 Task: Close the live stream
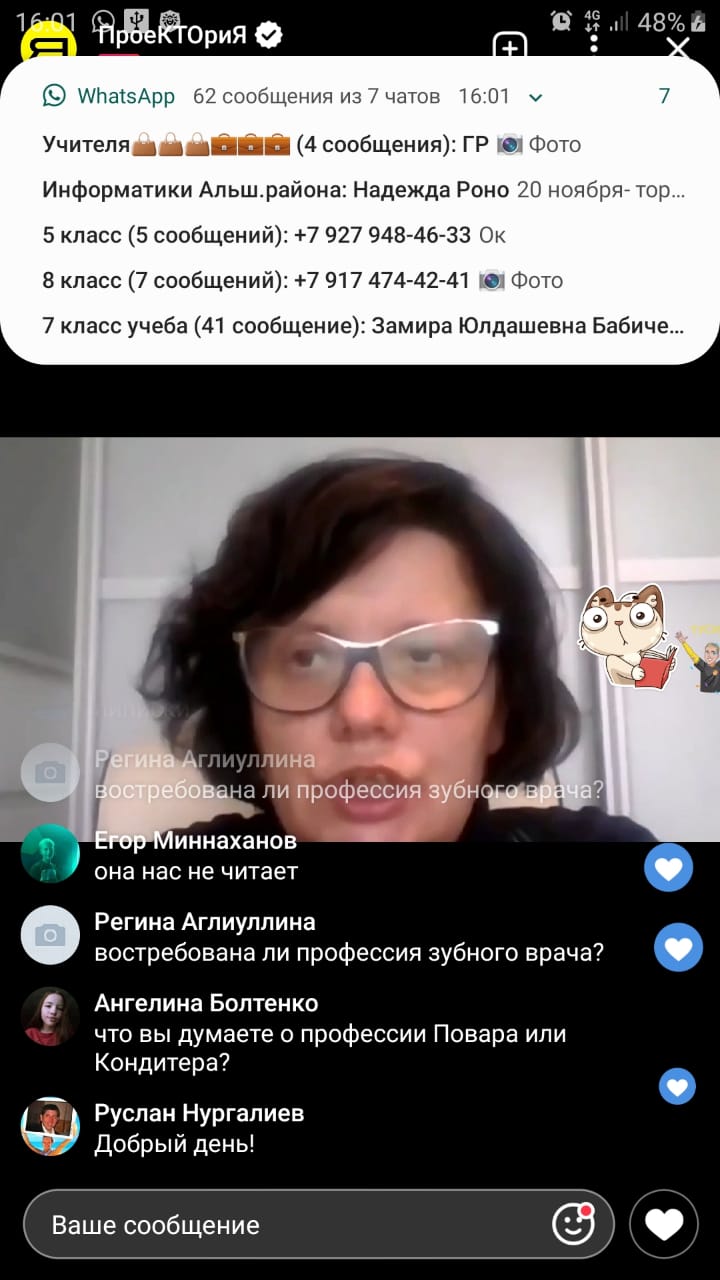(x=678, y=47)
